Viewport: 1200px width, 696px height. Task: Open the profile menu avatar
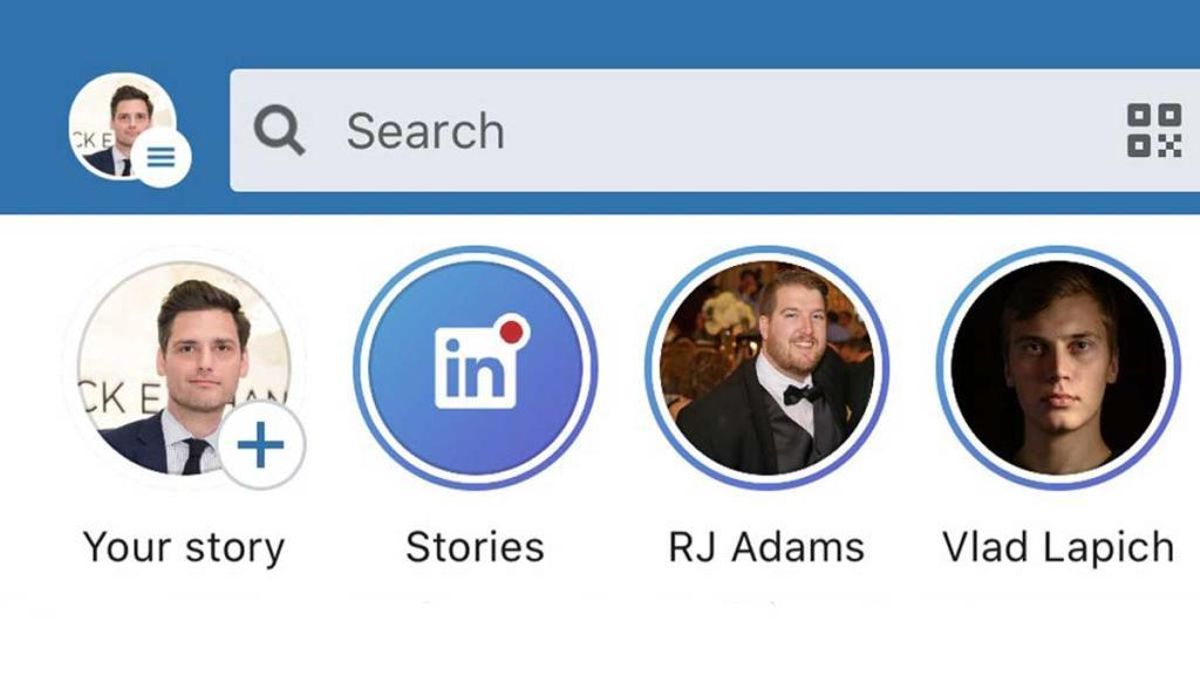(x=123, y=129)
